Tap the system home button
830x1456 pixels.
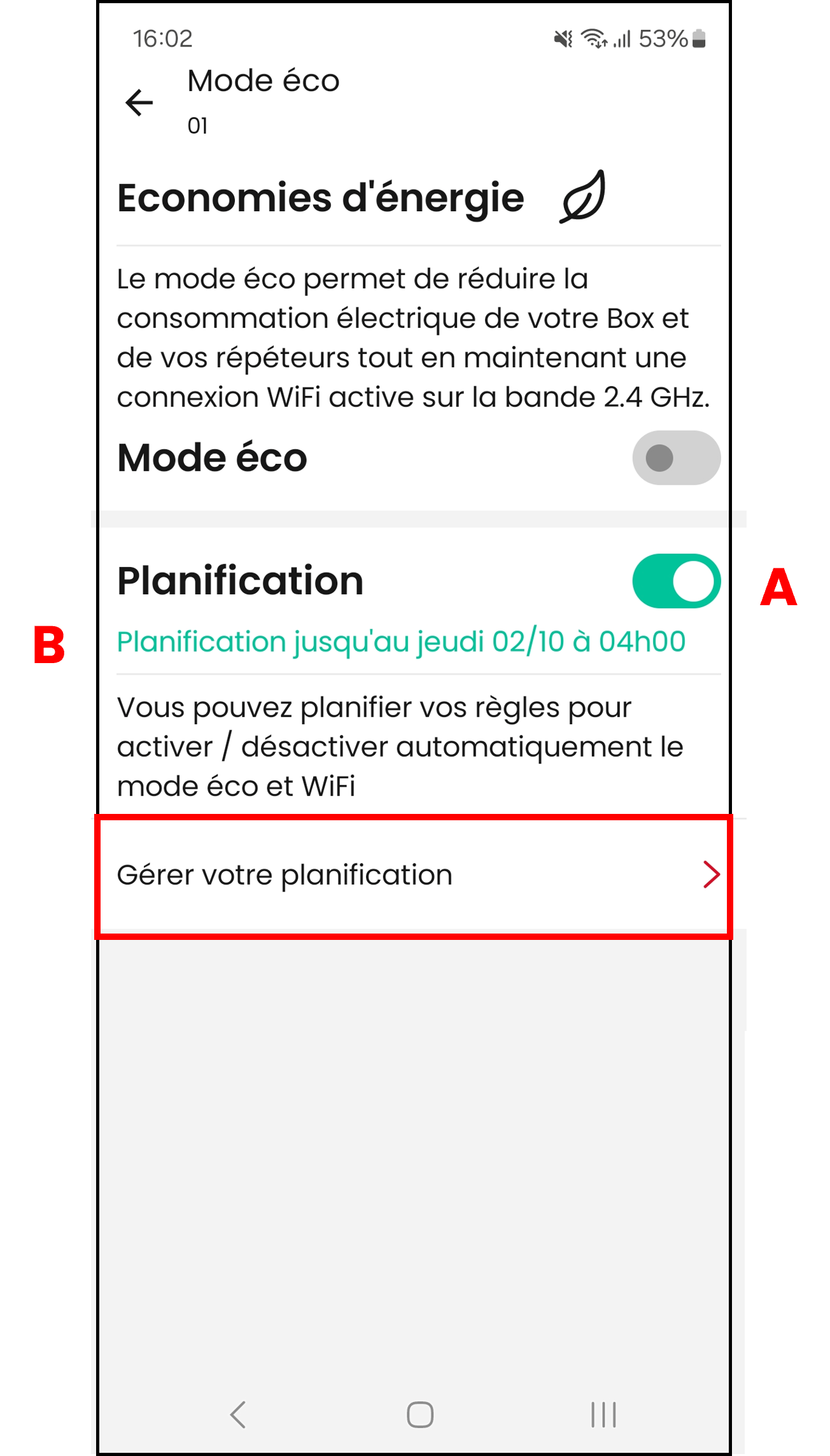(x=420, y=1415)
